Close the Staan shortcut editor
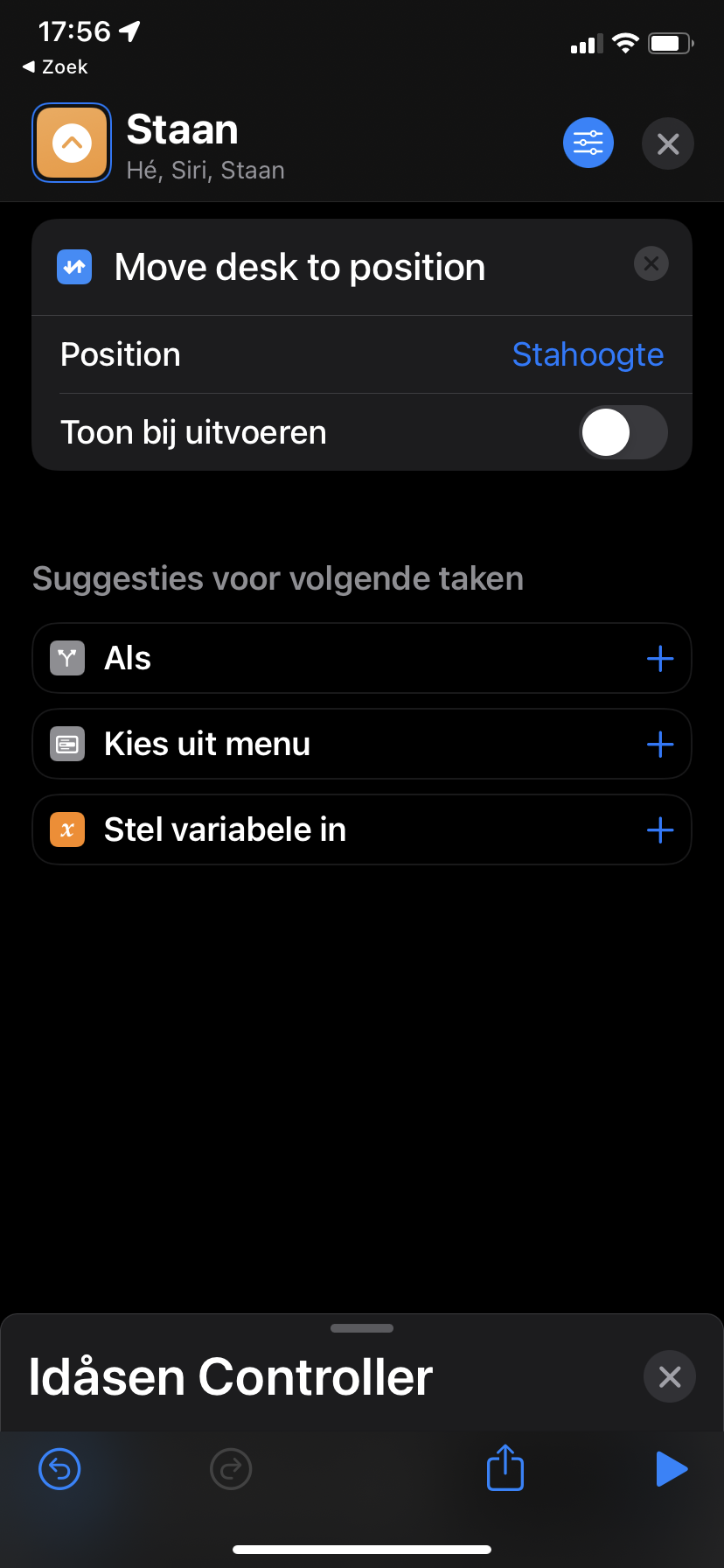Screen dimensions: 724x1568 pos(668,143)
